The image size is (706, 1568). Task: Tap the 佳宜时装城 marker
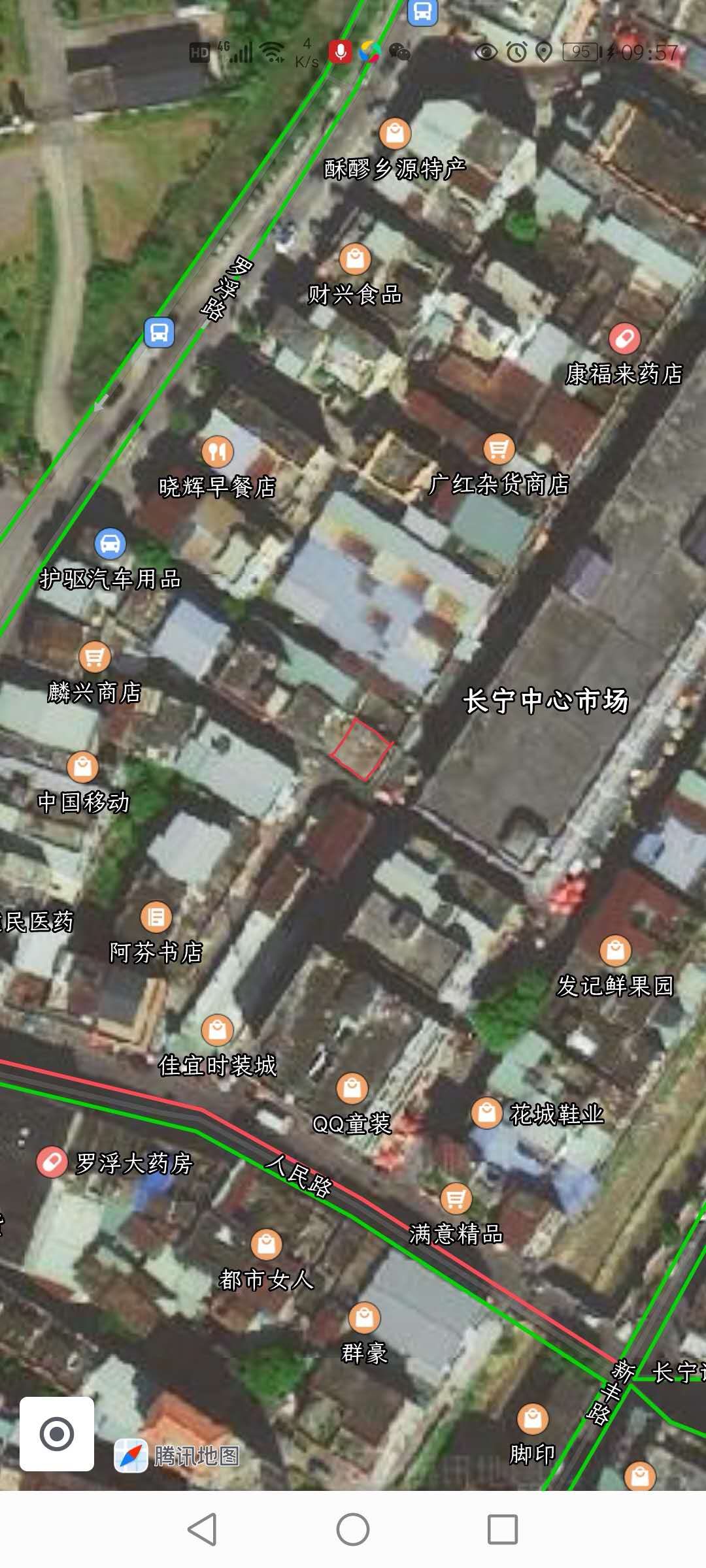(x=218, y=1030)
